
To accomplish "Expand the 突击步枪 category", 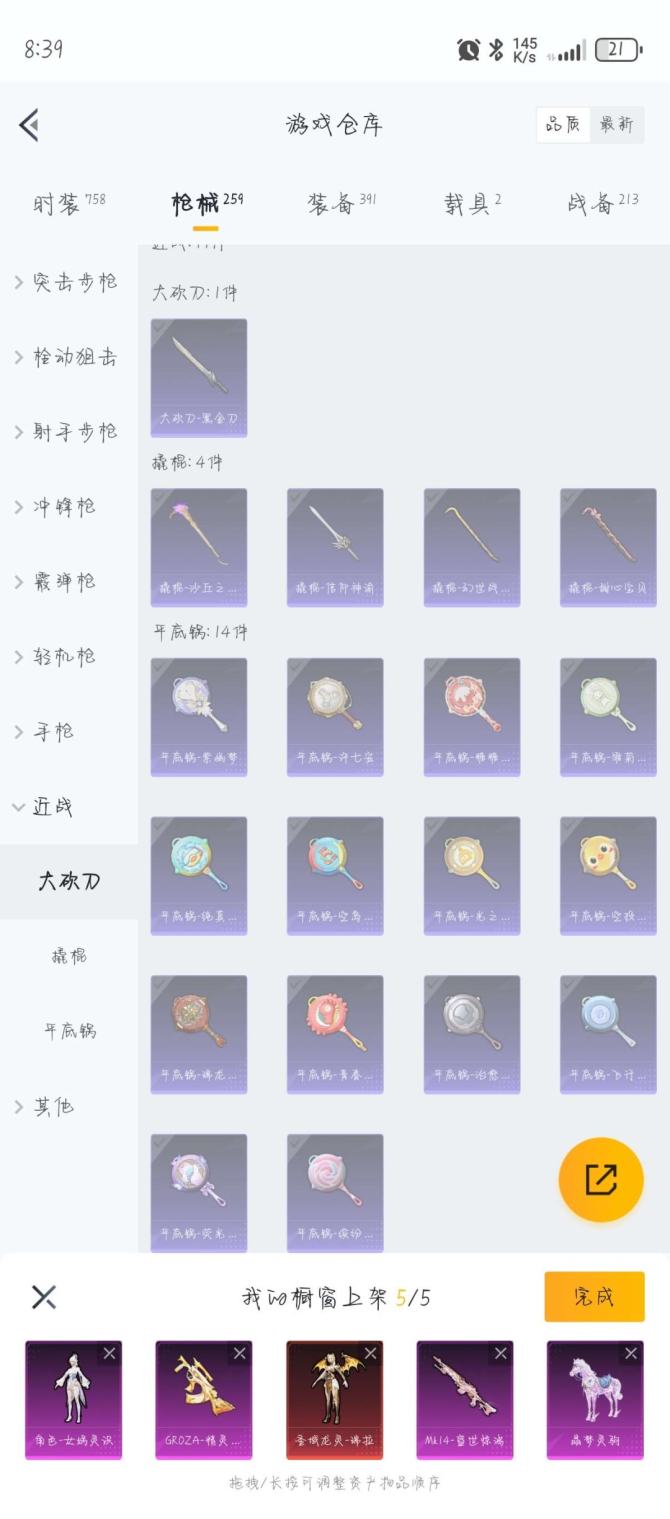I will pos(66,282).
